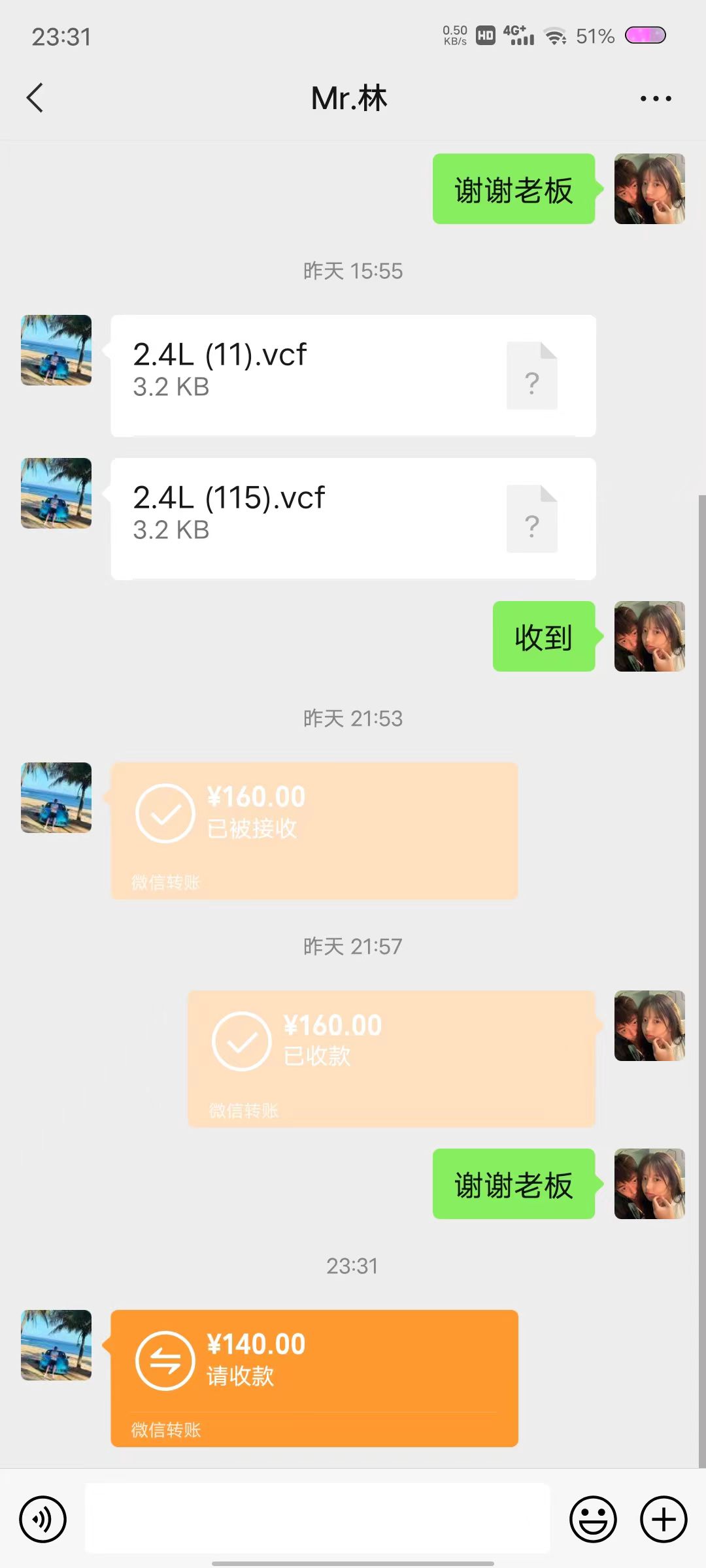706x1568 pixels.
Task: Open Mr.林's avatar beside the 2.4L (11).vcf file
Action: [56, 350]
